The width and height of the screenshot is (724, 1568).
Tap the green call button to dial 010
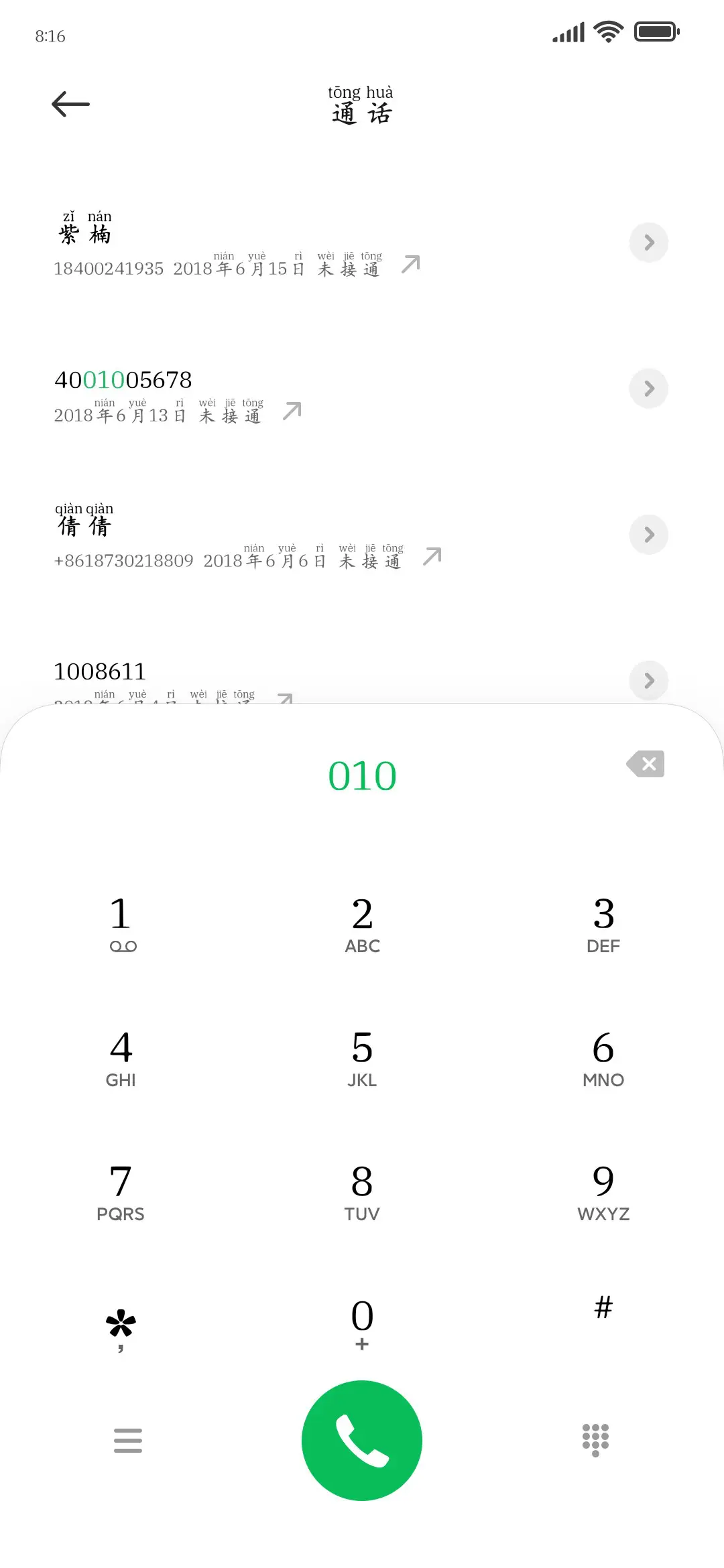(361, 1441)
